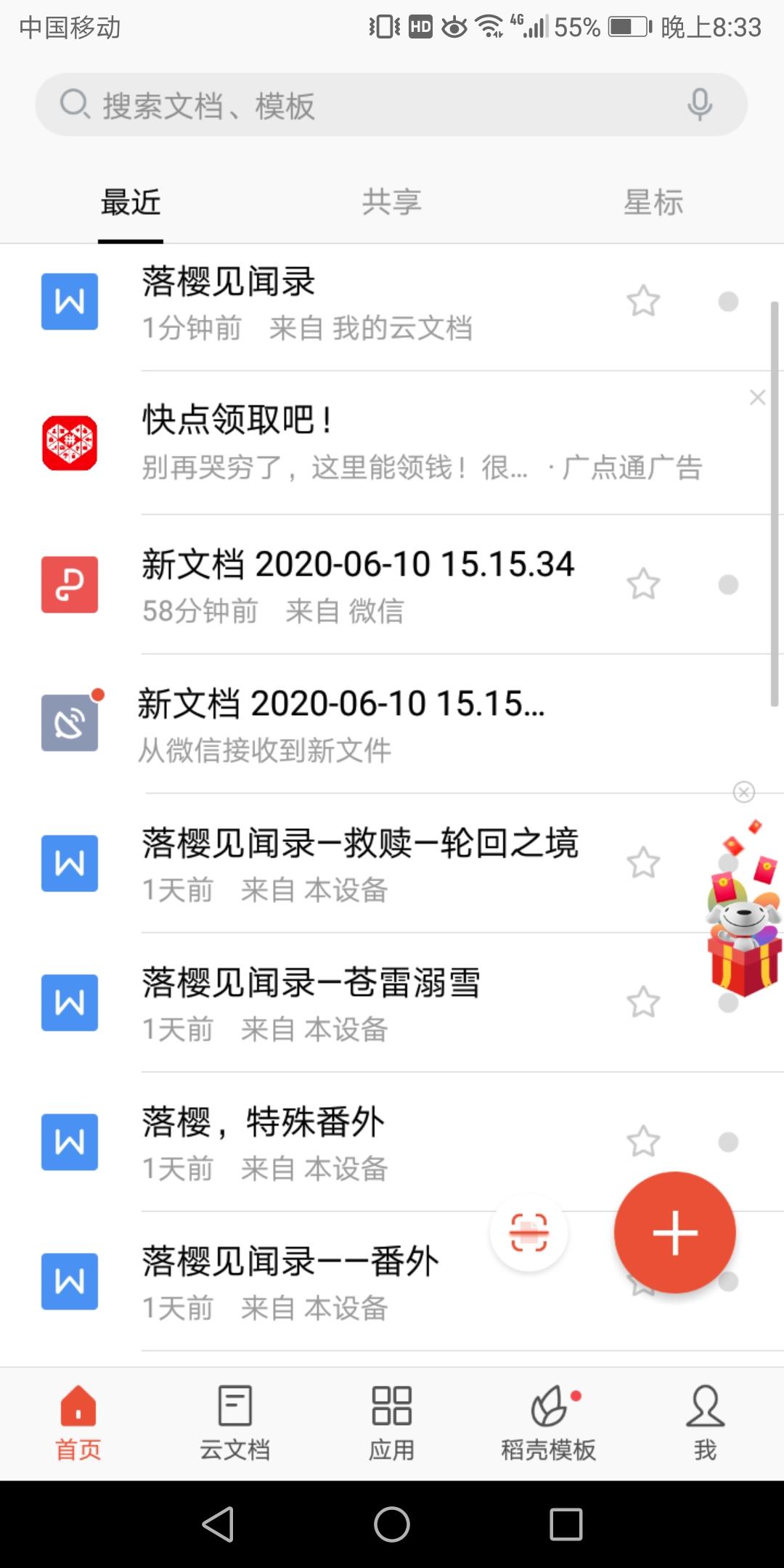Go to the 云文档 tab
Image resolution: width=784 pixels, height=1568 pixels.
[235, 1424]
